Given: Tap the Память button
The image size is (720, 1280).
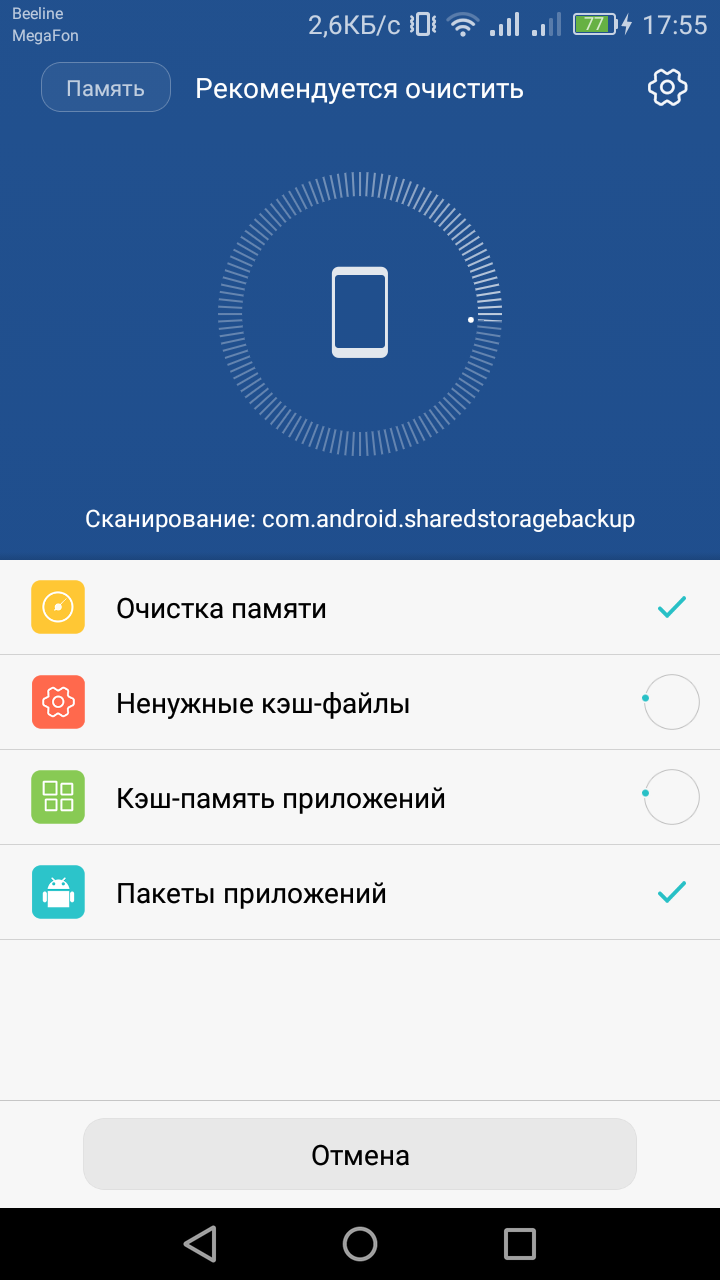Looking at the screenshot, I should point(105,88).
